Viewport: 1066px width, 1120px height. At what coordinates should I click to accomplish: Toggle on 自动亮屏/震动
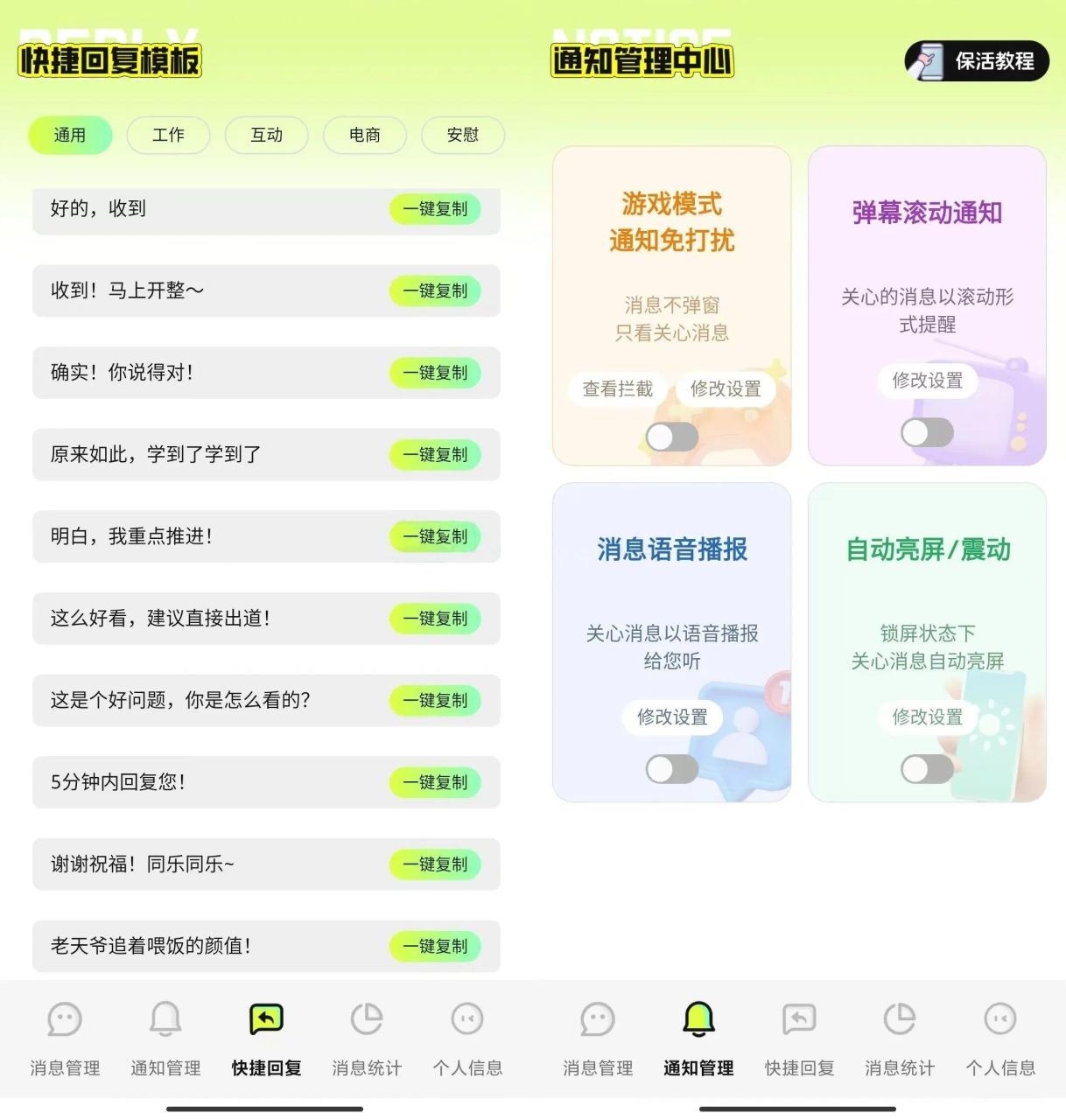tap(927, 769)
